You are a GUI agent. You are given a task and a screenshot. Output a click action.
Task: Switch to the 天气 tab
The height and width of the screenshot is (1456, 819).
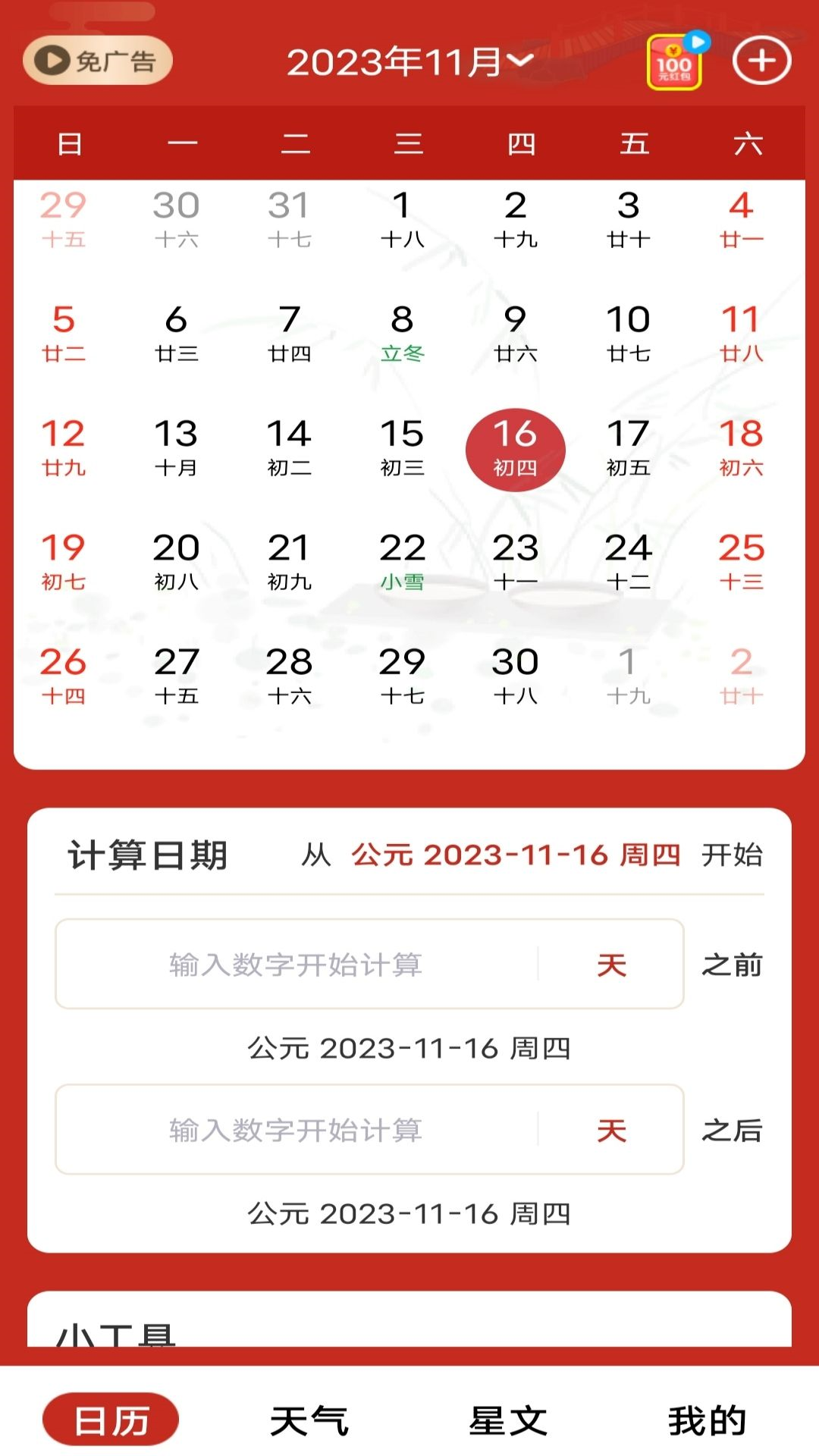[309, 1420]
